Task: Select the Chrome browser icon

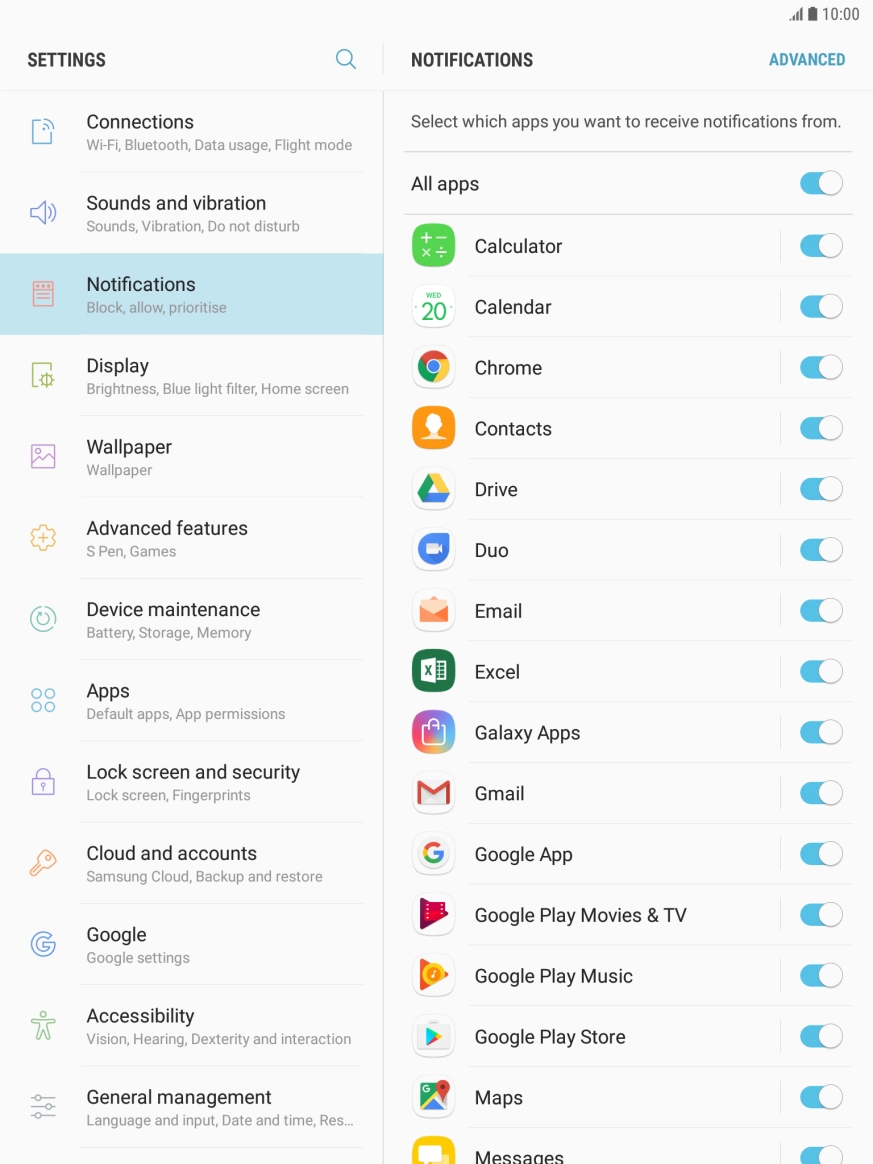Action: [433, 367]
